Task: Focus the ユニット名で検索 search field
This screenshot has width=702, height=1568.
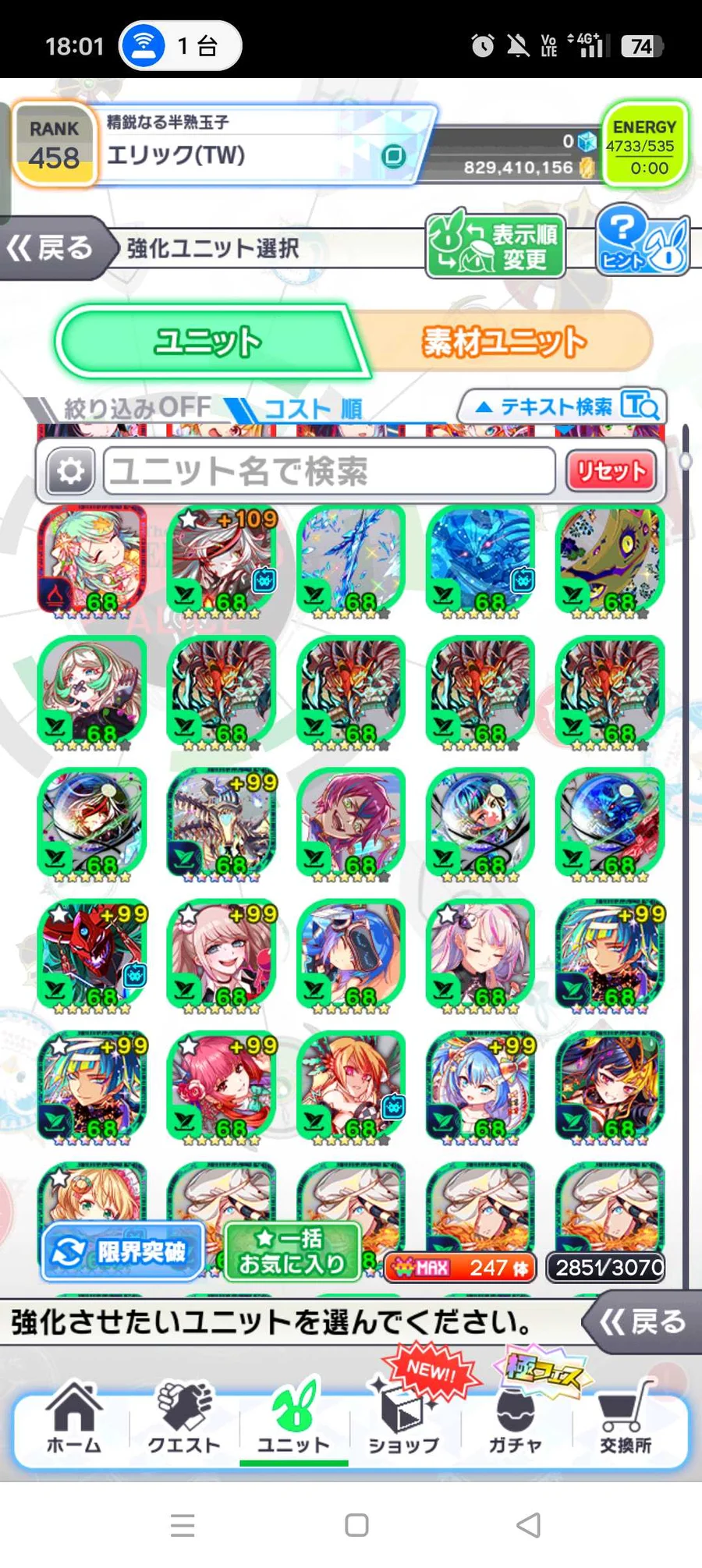Action: pyautogui.click(x=328, y=471)
